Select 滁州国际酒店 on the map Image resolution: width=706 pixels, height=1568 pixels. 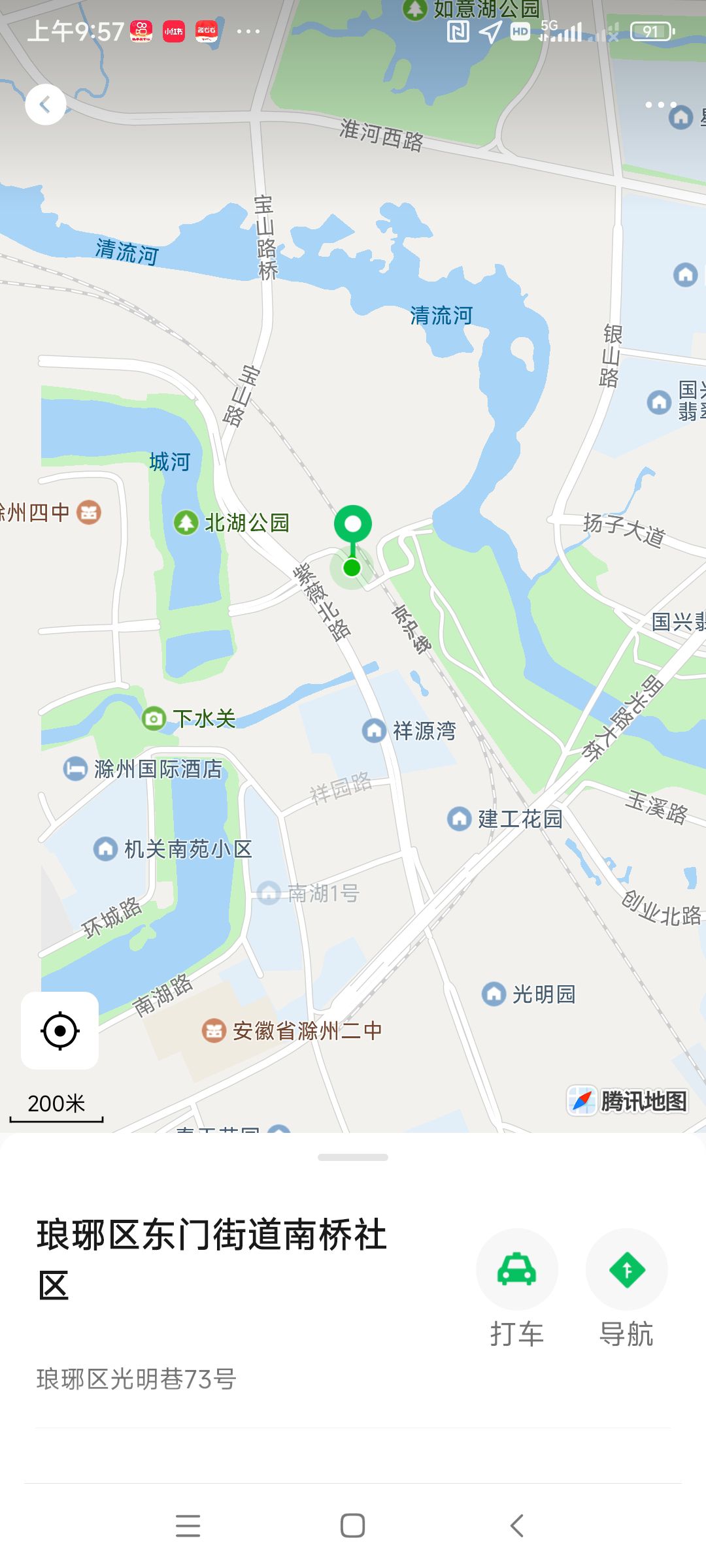pos(76,768)
